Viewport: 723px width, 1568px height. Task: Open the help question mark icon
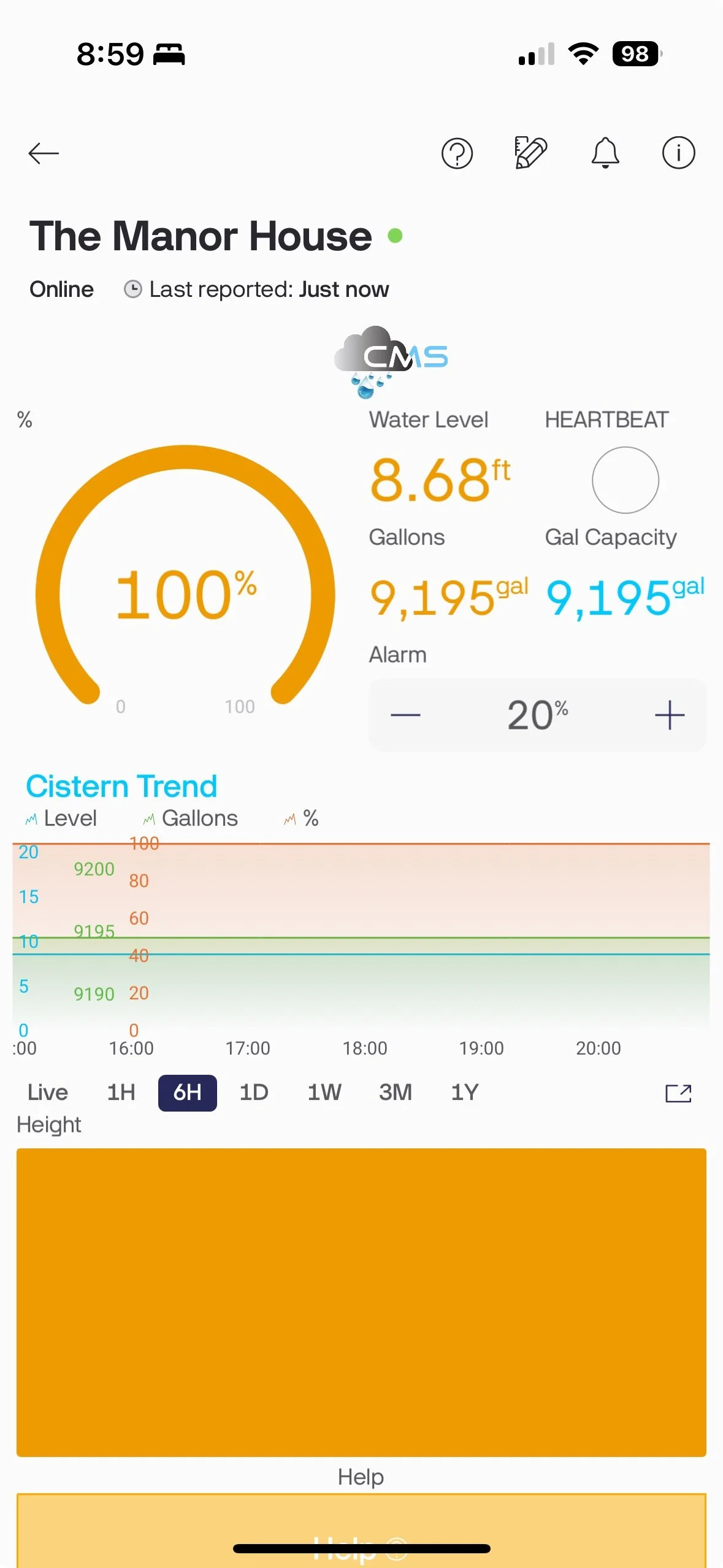tap(457, 153)
